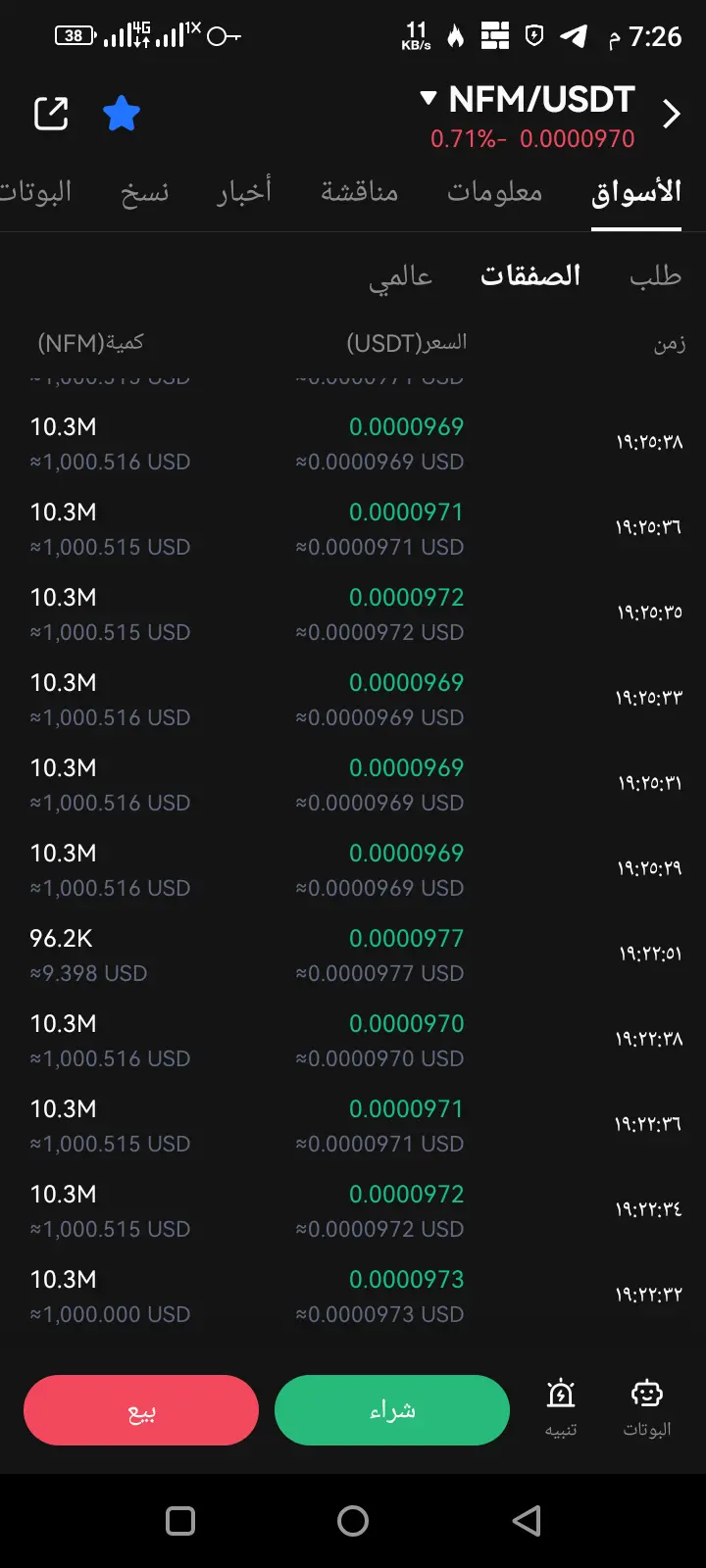Set a price alert with تنبيه
Viewport: 706px width, 1568px height.
point(561,1407)
